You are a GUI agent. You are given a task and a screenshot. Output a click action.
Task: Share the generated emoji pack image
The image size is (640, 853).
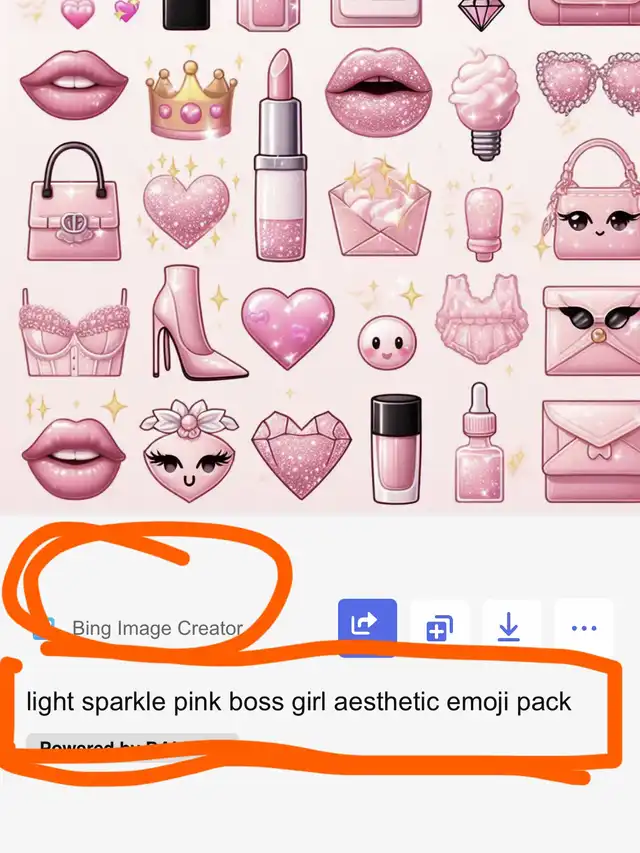[367, 626]
